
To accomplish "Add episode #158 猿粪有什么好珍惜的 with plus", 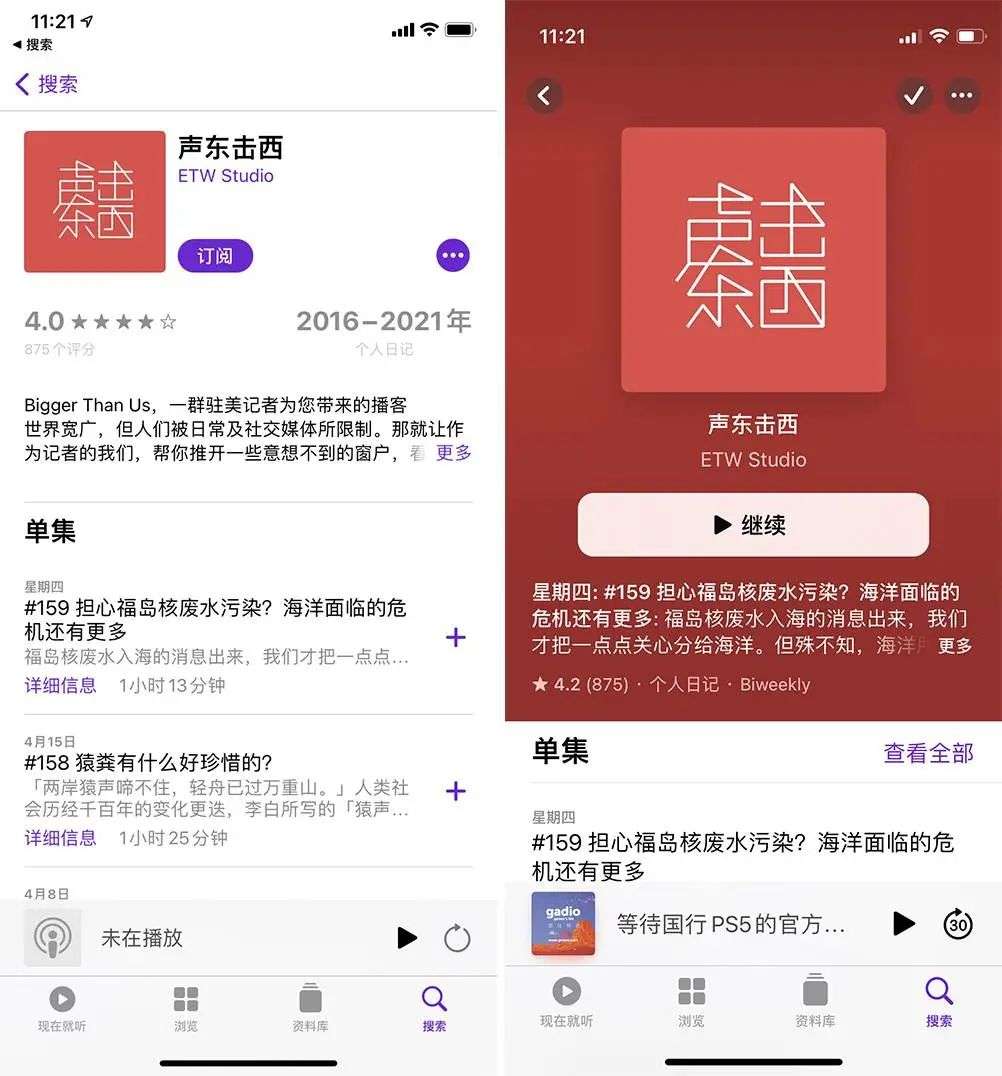I will [x=456, y=791].
